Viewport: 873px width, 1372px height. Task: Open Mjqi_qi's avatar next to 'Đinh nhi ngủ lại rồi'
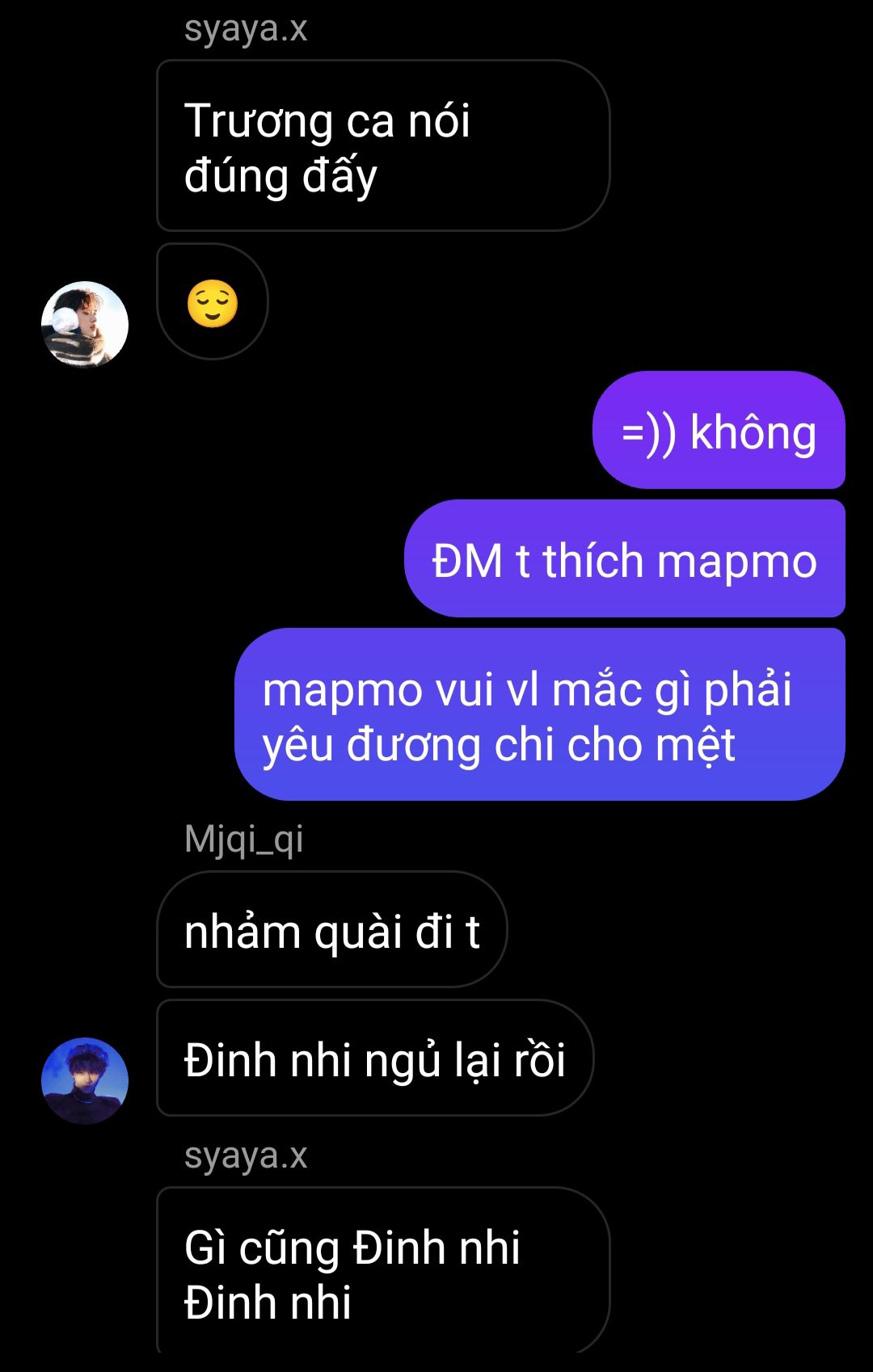pyautogui.click(x=85, y=1080)
